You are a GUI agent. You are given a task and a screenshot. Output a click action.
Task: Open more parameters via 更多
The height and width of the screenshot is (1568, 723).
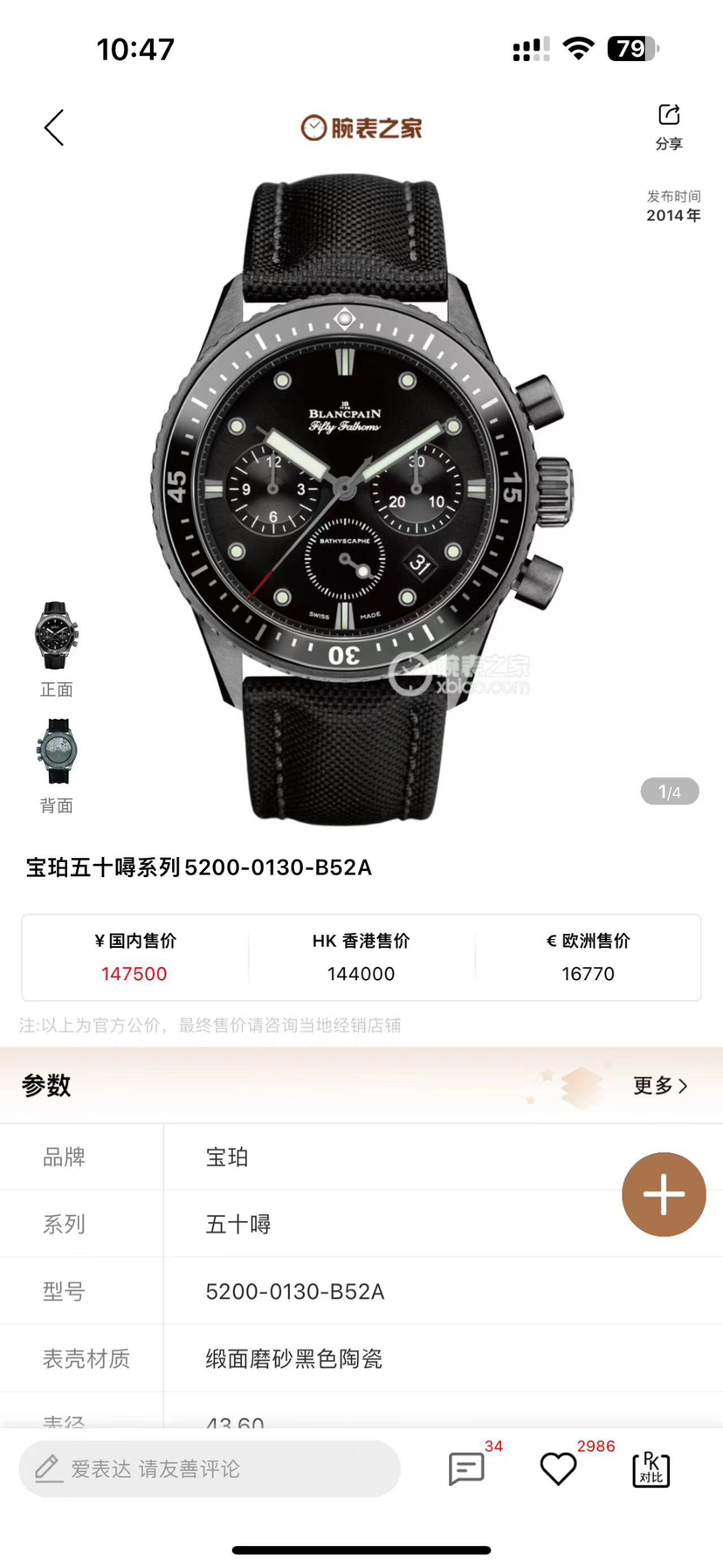(x=660, y=1085)
